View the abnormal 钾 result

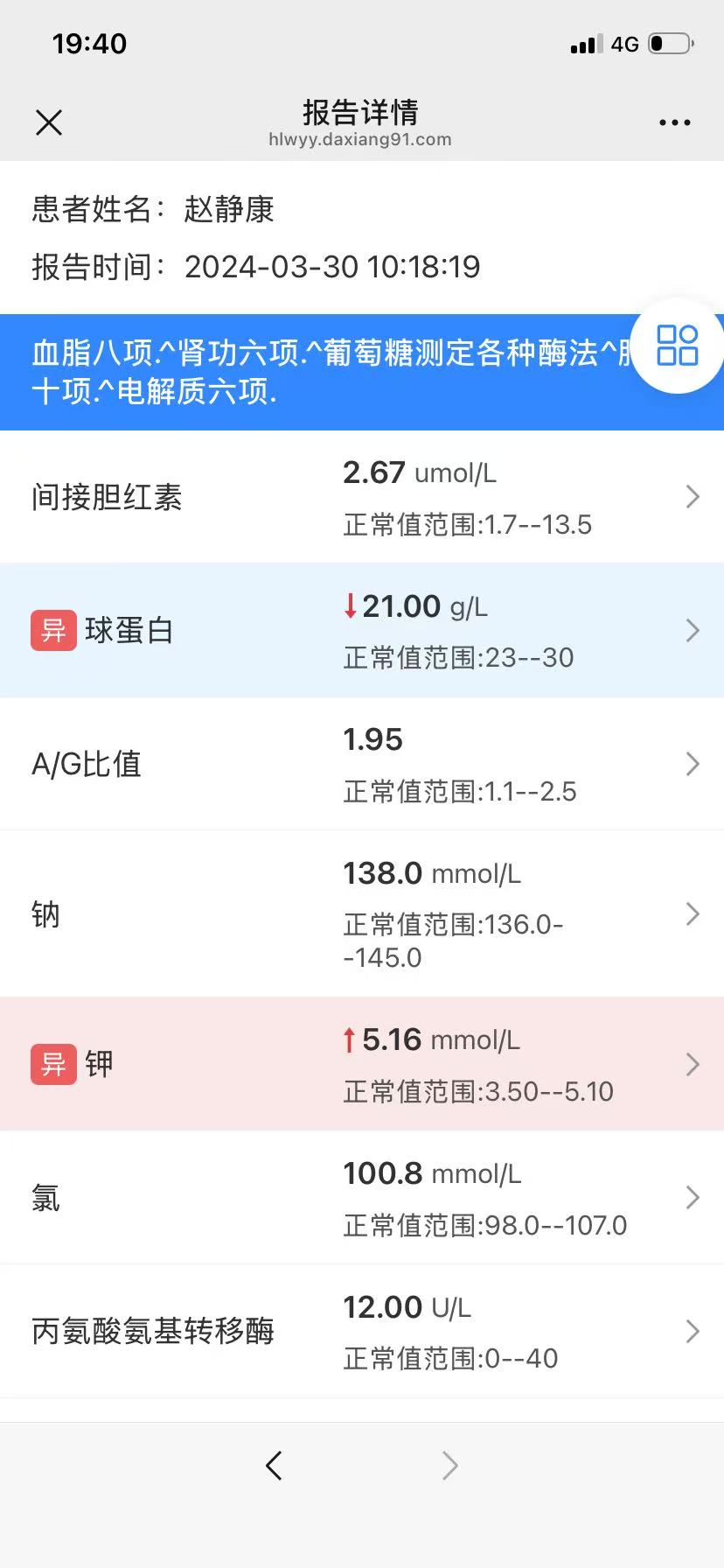pos(362,1064)
